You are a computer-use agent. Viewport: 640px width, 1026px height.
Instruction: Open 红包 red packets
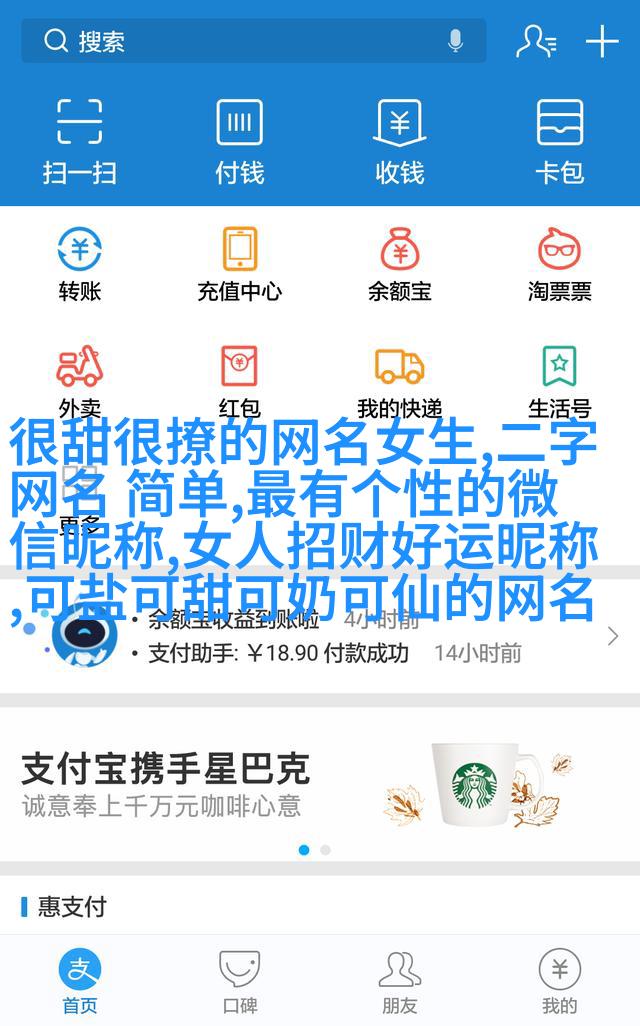(x=240, y=380)
